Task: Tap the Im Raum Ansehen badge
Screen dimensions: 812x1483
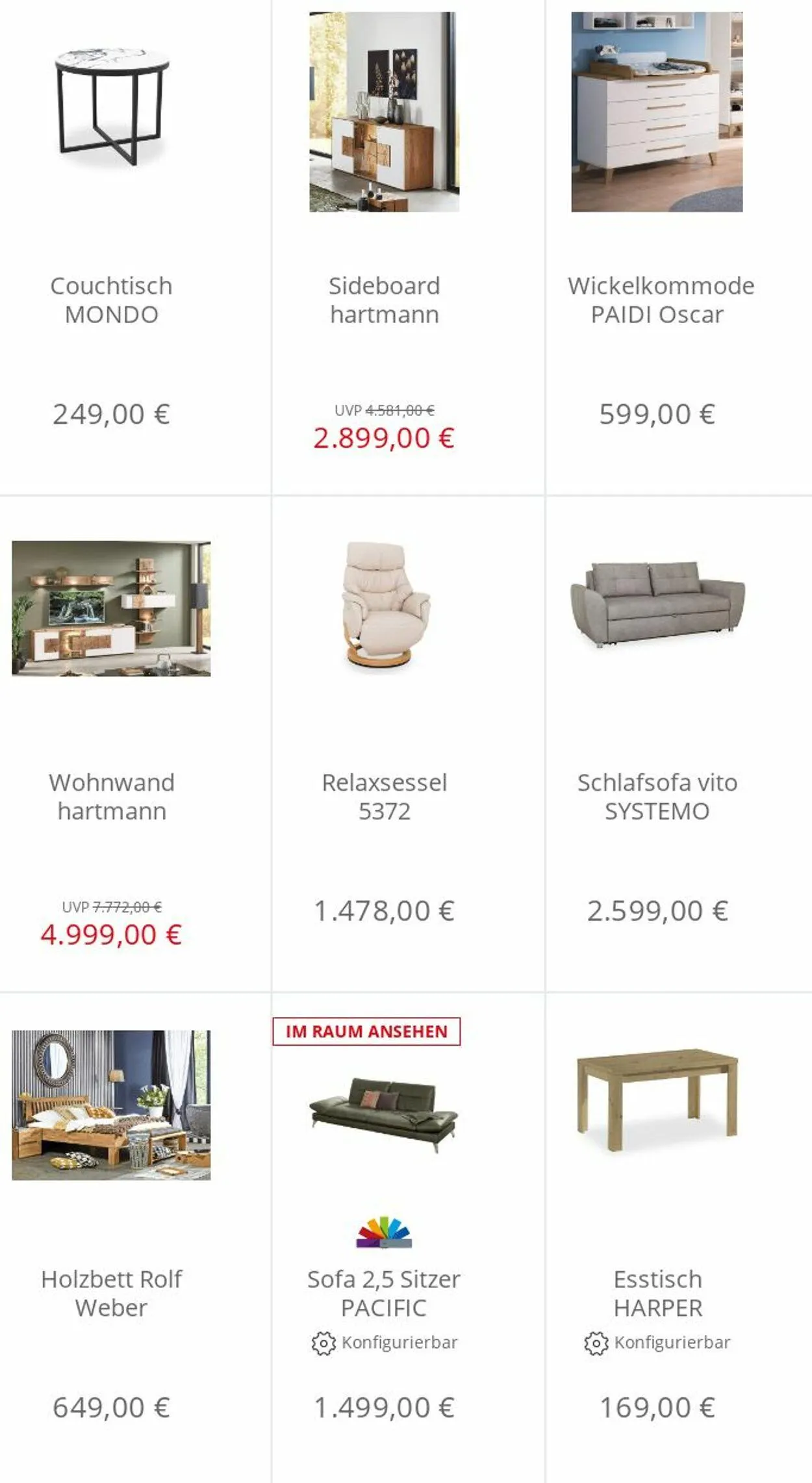Action: (366, 1031)
